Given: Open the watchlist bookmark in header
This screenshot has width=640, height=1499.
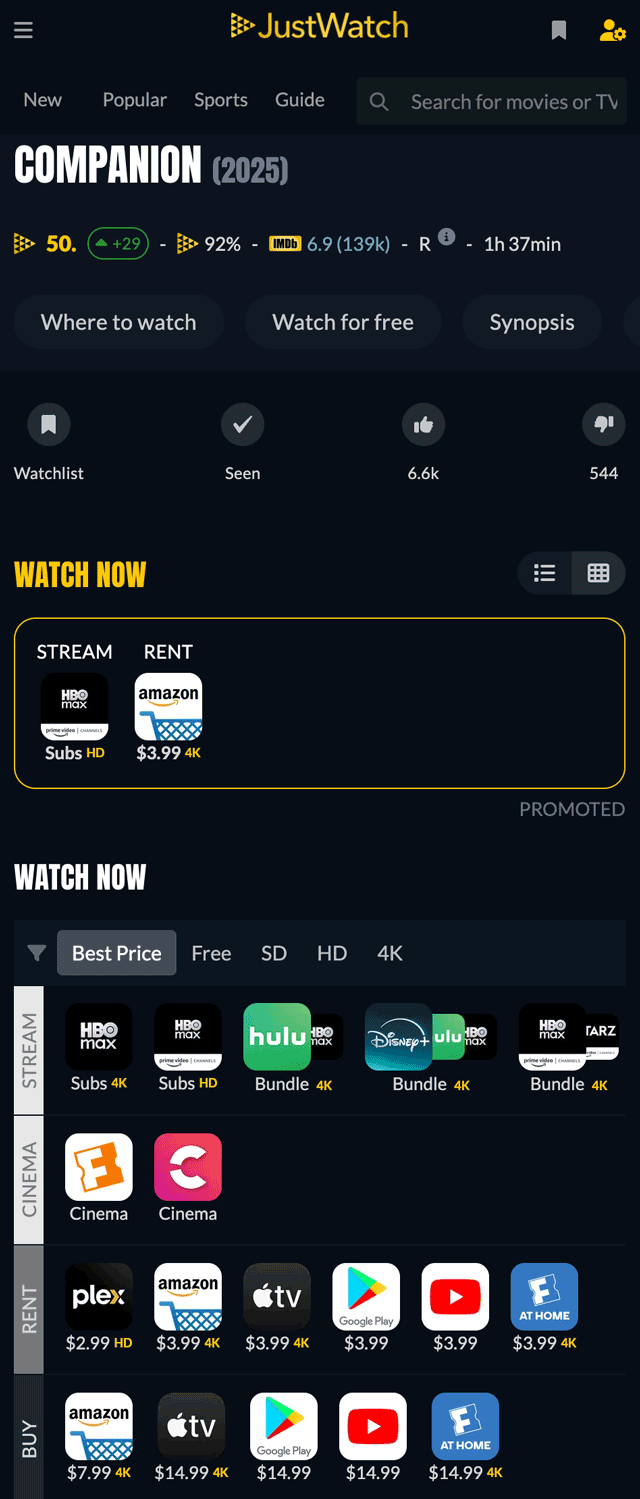Looking at the screenshot, I should (x=559, y=31).
